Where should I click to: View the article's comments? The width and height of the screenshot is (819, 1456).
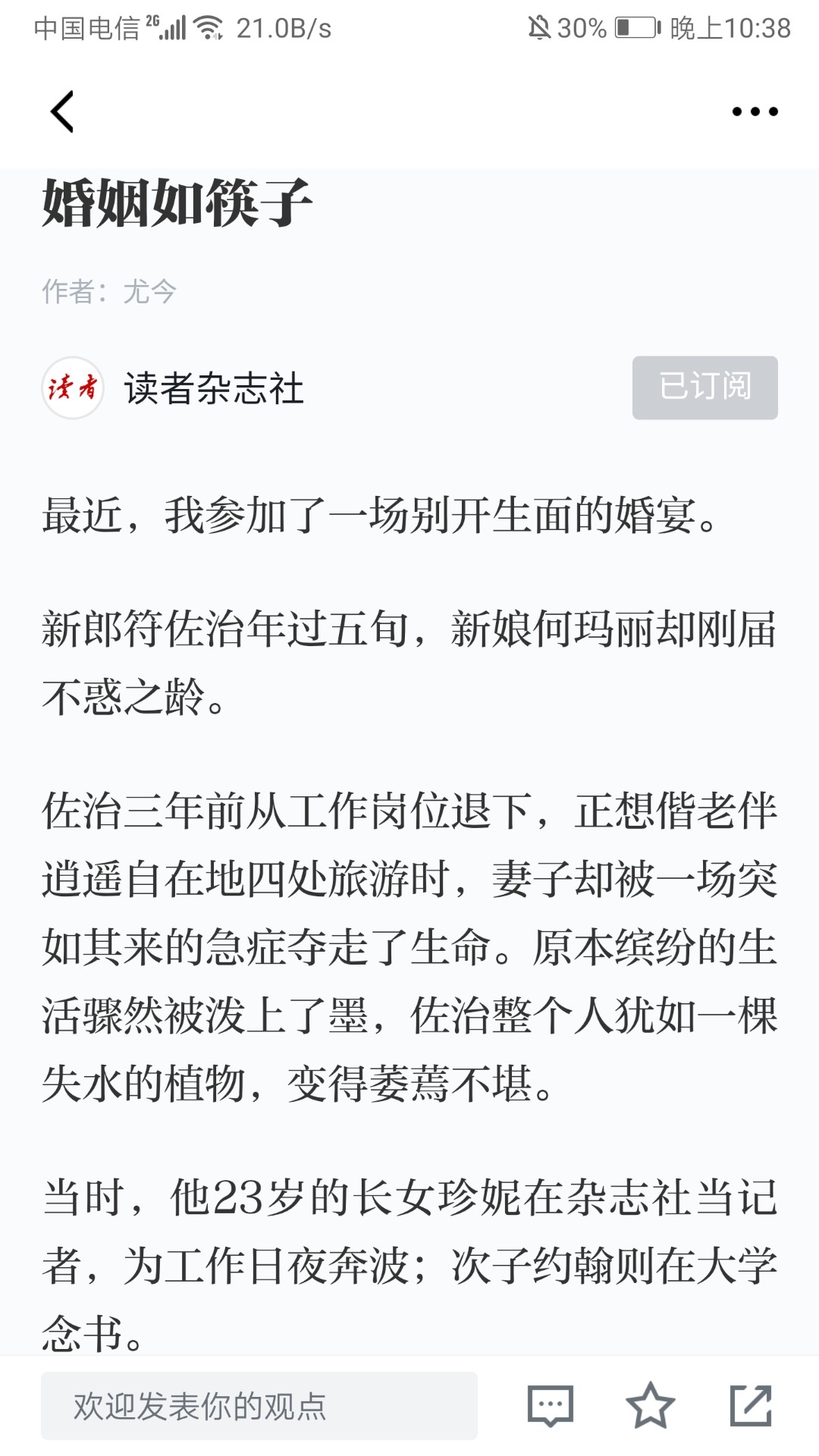(x=550, y=1405)
